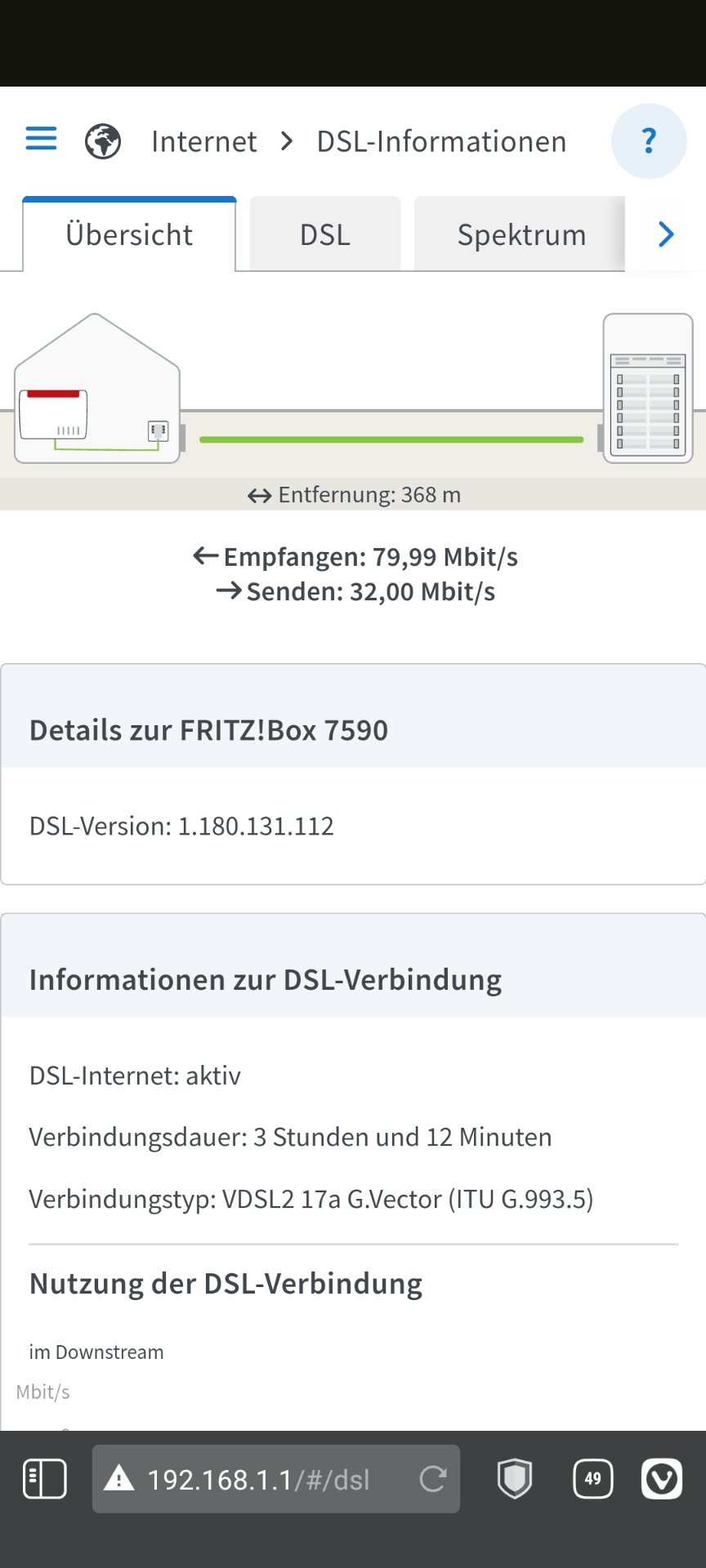
Task: Go to the Internet breadcrumb
Action: point(203,142)
